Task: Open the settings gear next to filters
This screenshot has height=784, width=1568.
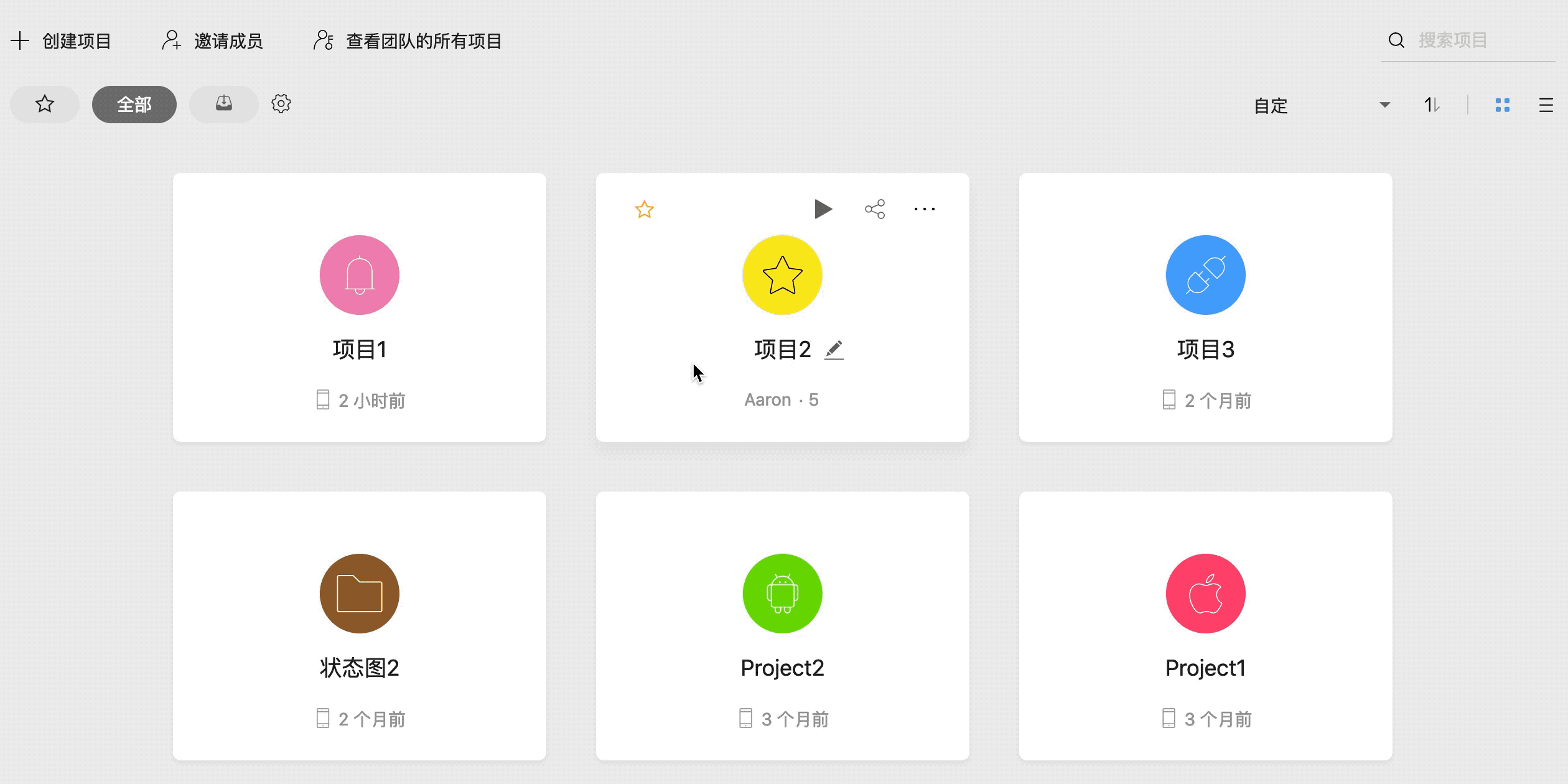Action: [x=281, y=104]
